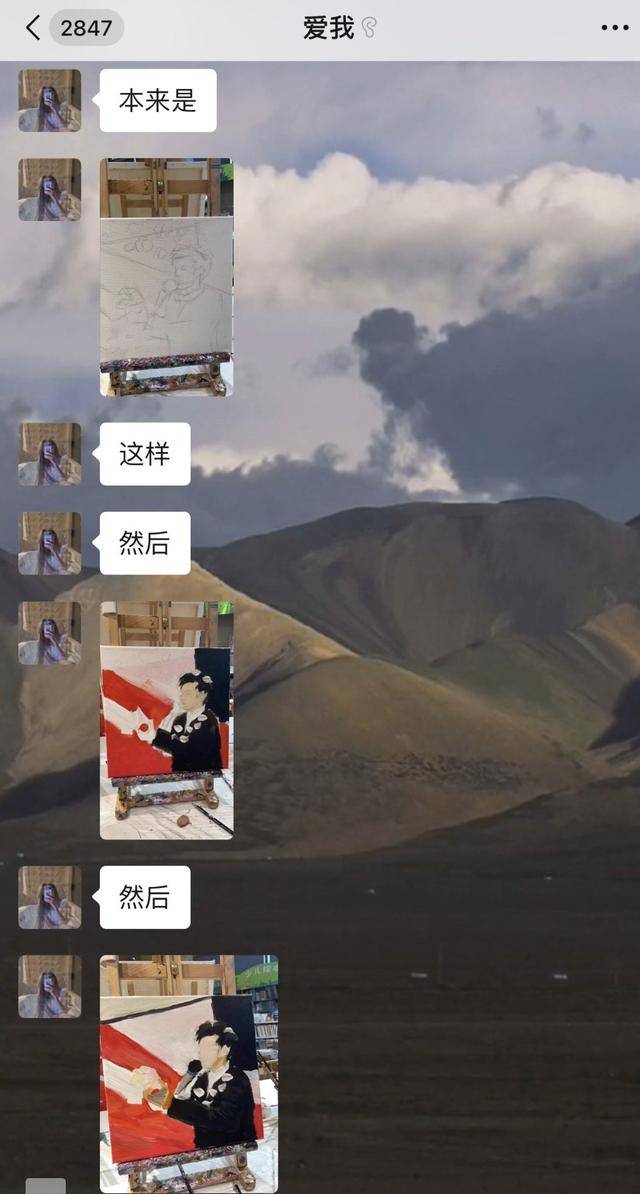The image size is (640, 1194).
Task: Open the three-dot chat options menu
Action: (614, 28)
